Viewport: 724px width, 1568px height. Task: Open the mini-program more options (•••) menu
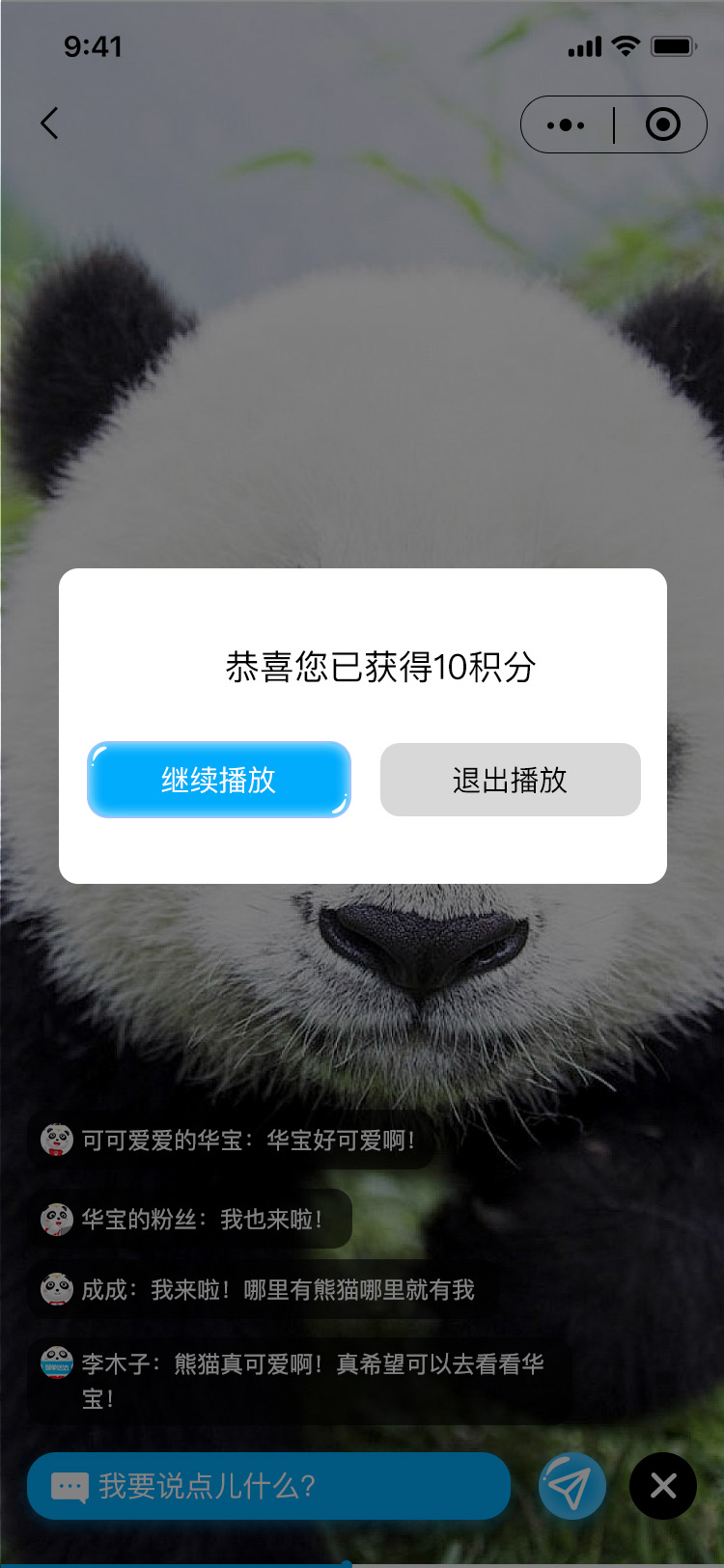click(566, 124)
